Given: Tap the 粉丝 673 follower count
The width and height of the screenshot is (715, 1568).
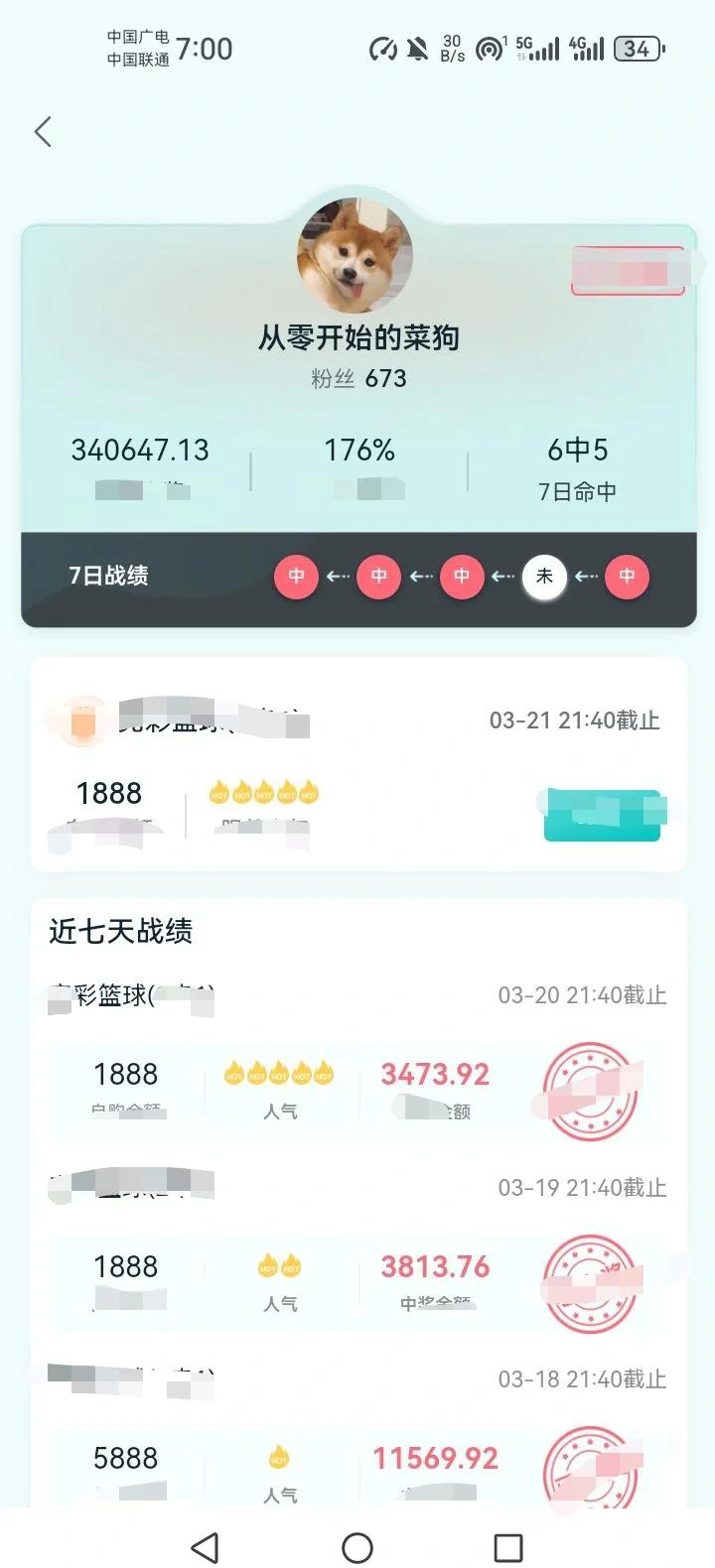Looking at the screenshot, I should [x=357, y=378].
